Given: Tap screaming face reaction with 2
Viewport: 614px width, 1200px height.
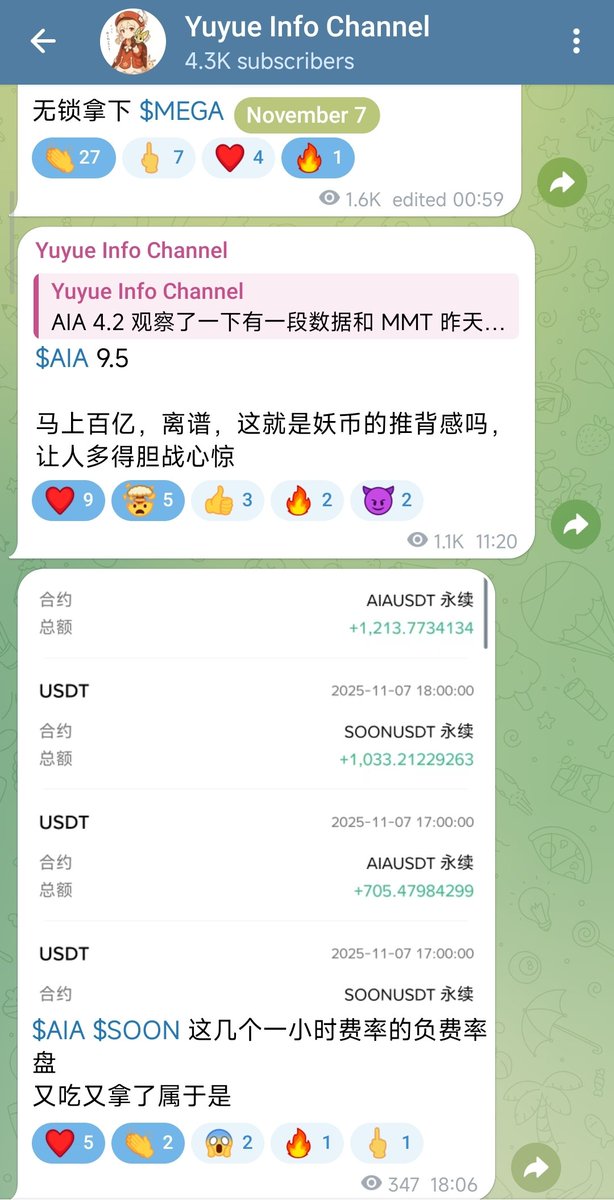Looking at the screenshot, I should tap(227, 1142).
